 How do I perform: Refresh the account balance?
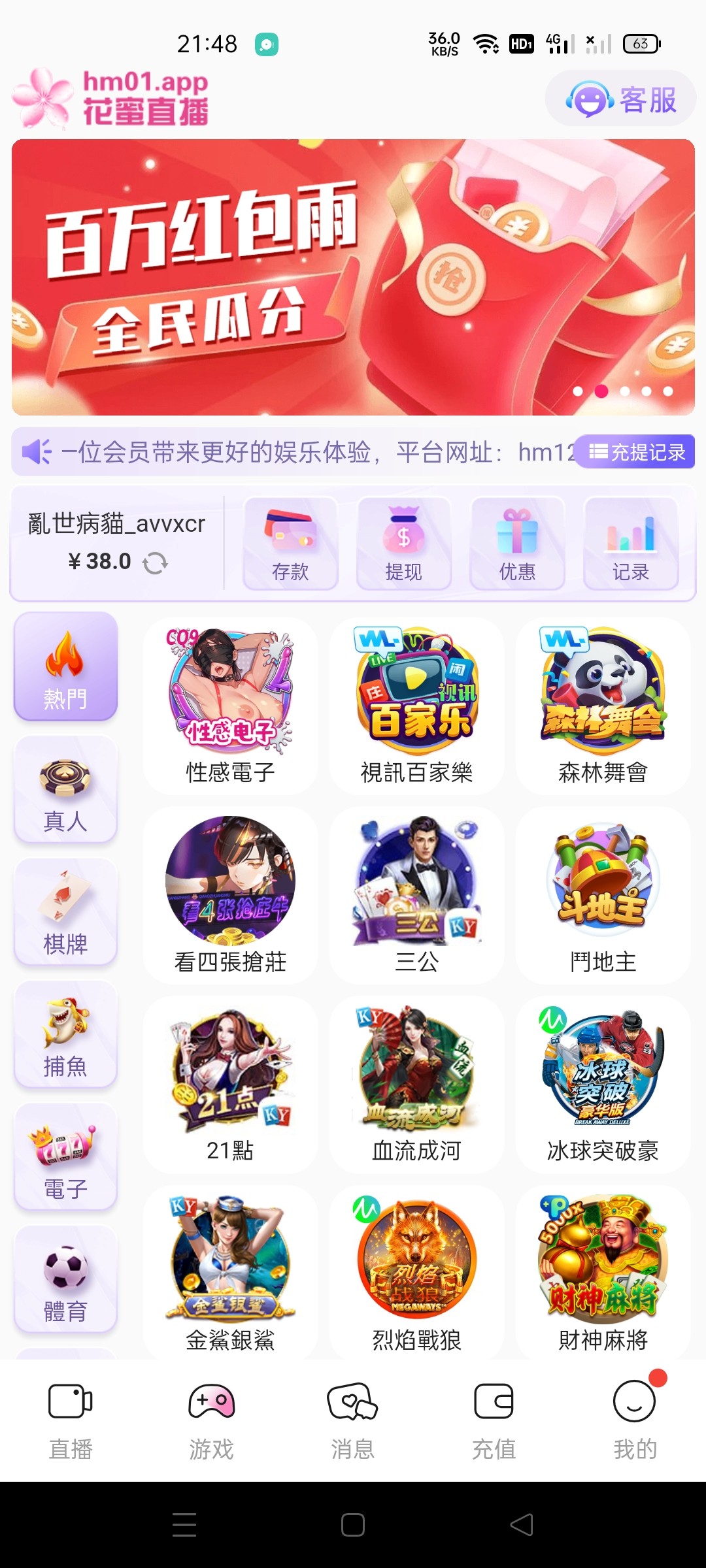155,563
